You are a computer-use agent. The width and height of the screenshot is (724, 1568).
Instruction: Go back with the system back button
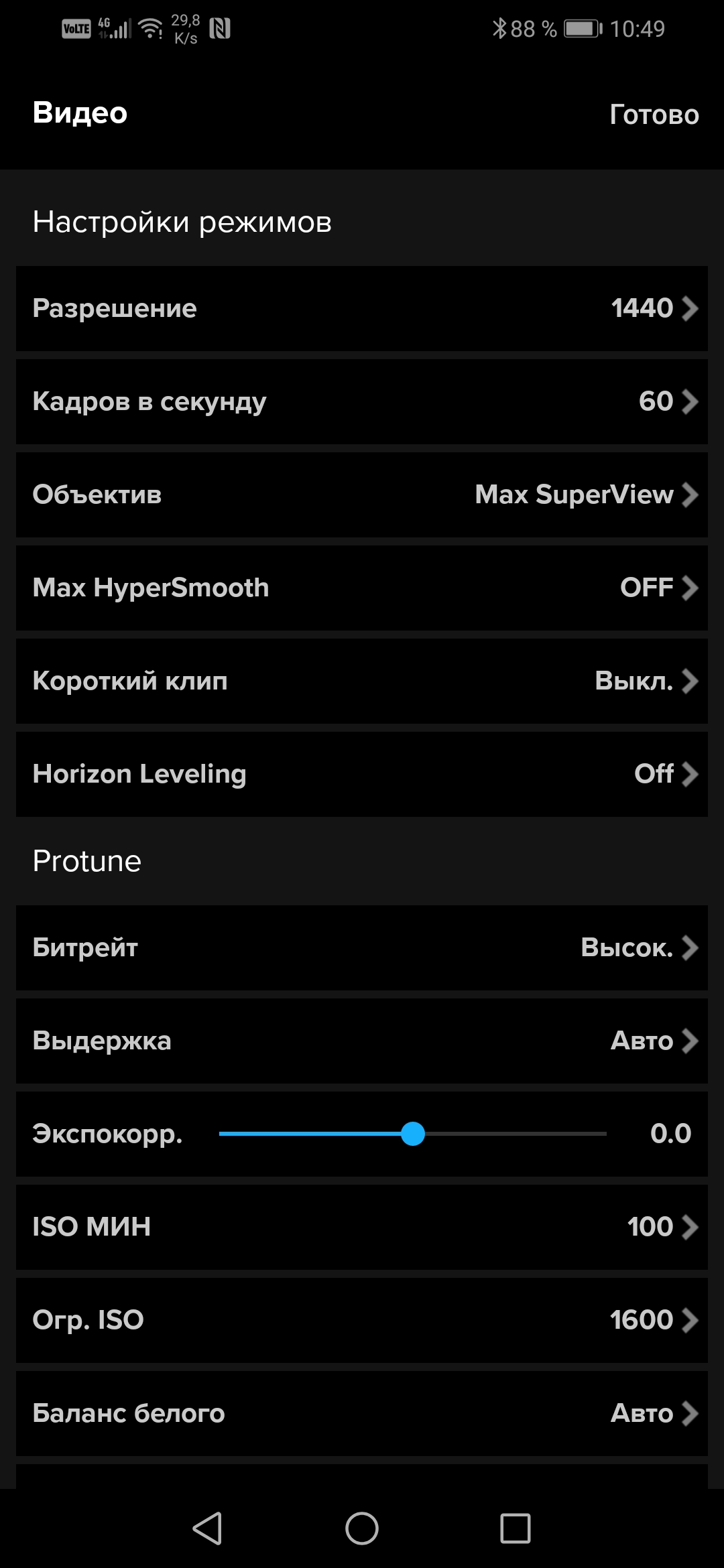point(207,1528)
